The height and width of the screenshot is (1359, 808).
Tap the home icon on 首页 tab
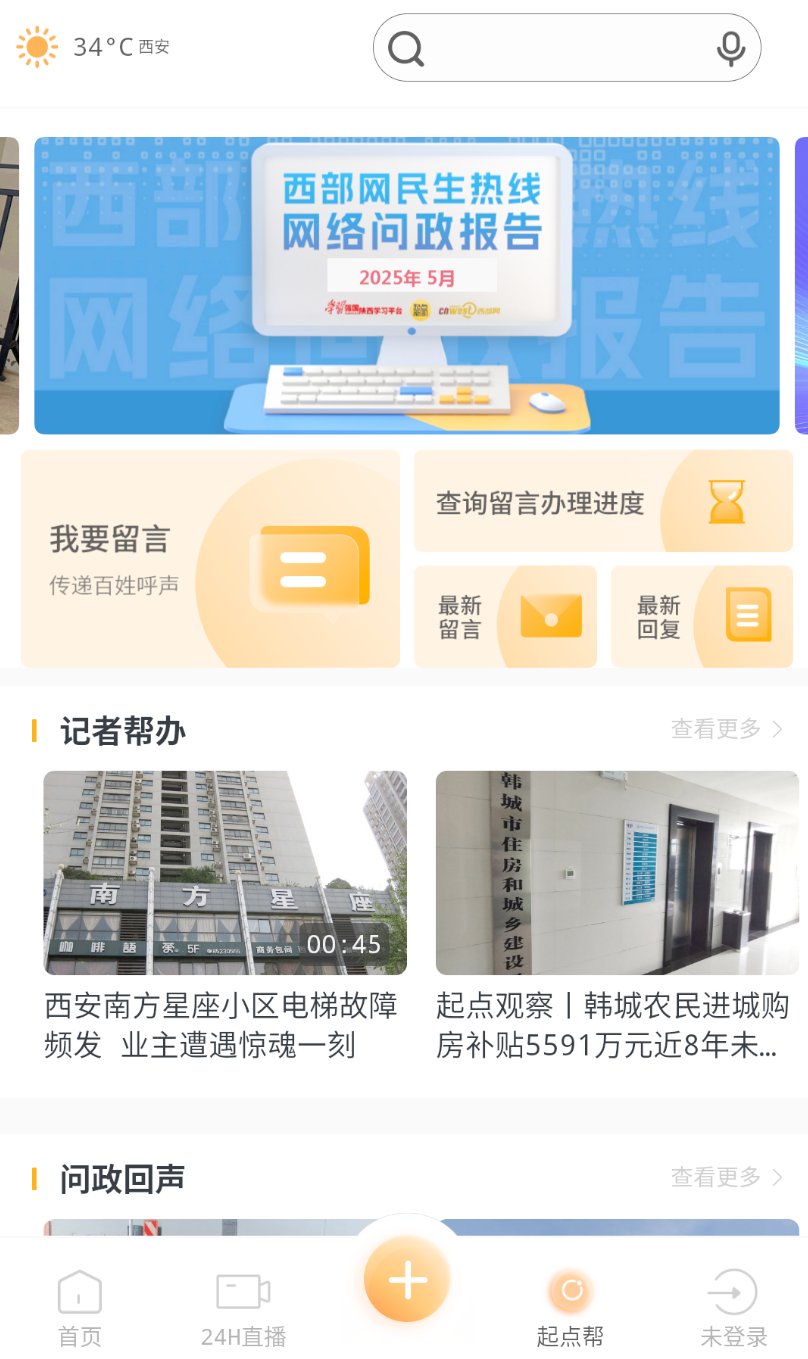pyautogui.click(x=79, y=1291)
